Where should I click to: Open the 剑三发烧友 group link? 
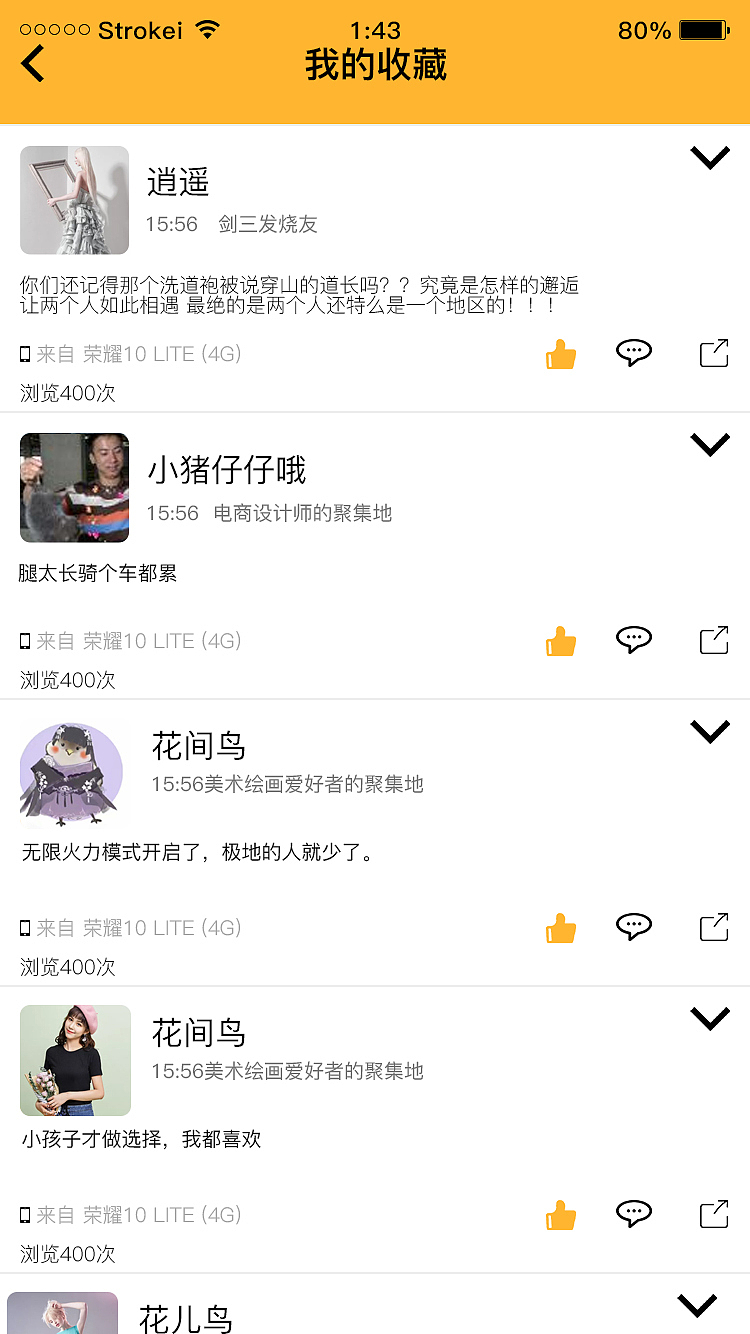[266, 224]
